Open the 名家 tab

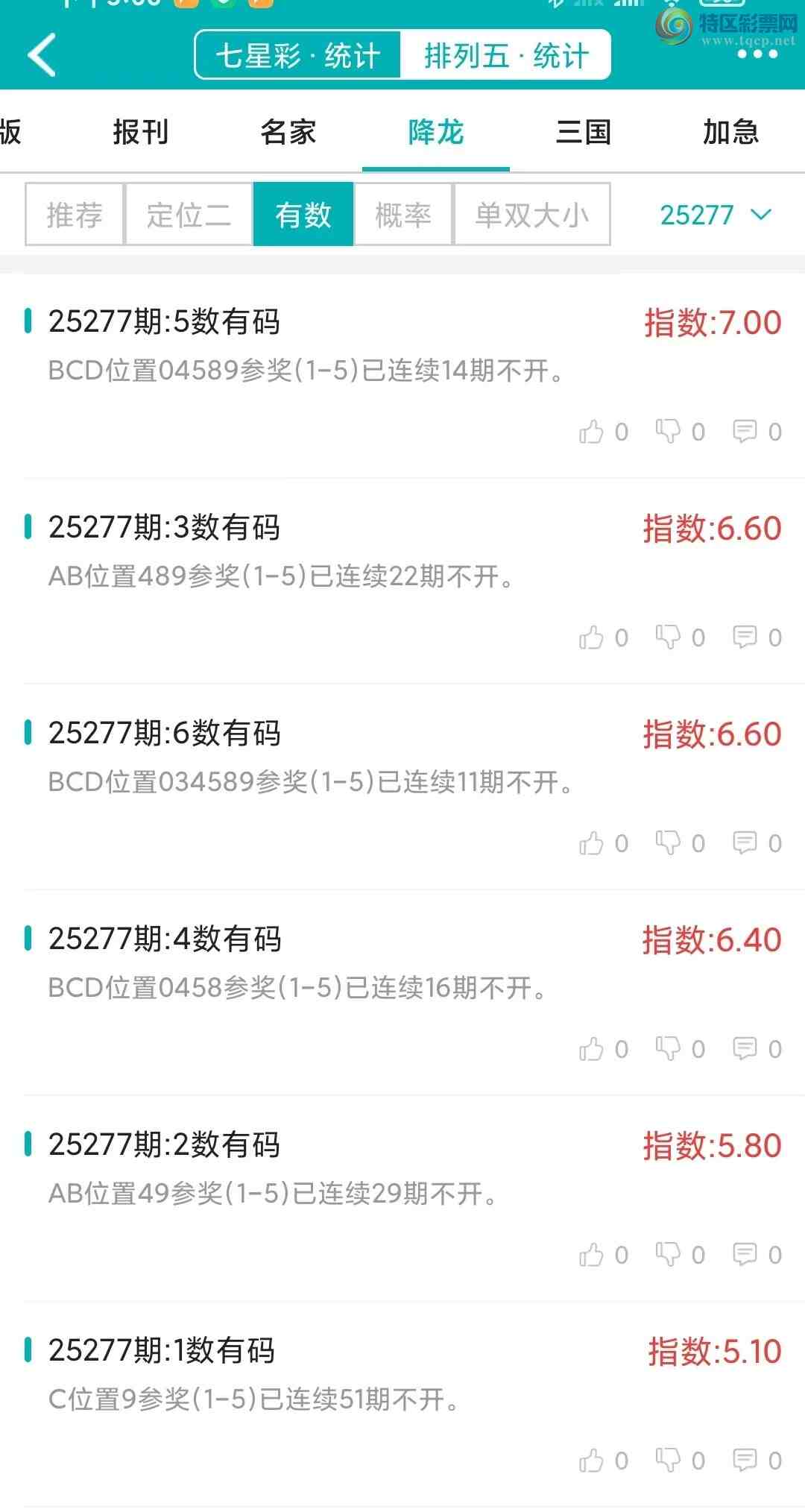[x=288, y=133]
